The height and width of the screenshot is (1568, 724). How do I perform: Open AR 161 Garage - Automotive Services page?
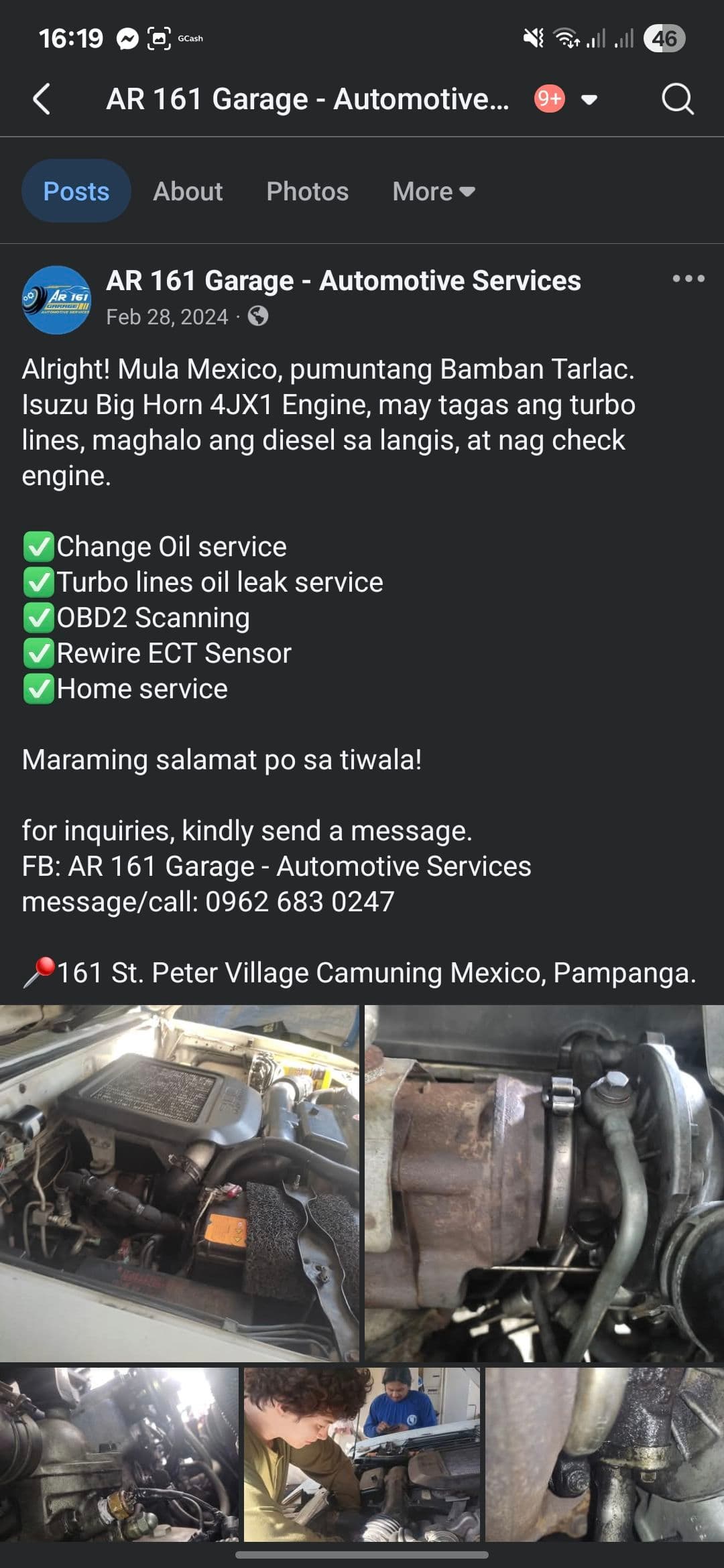click(342, 281)
